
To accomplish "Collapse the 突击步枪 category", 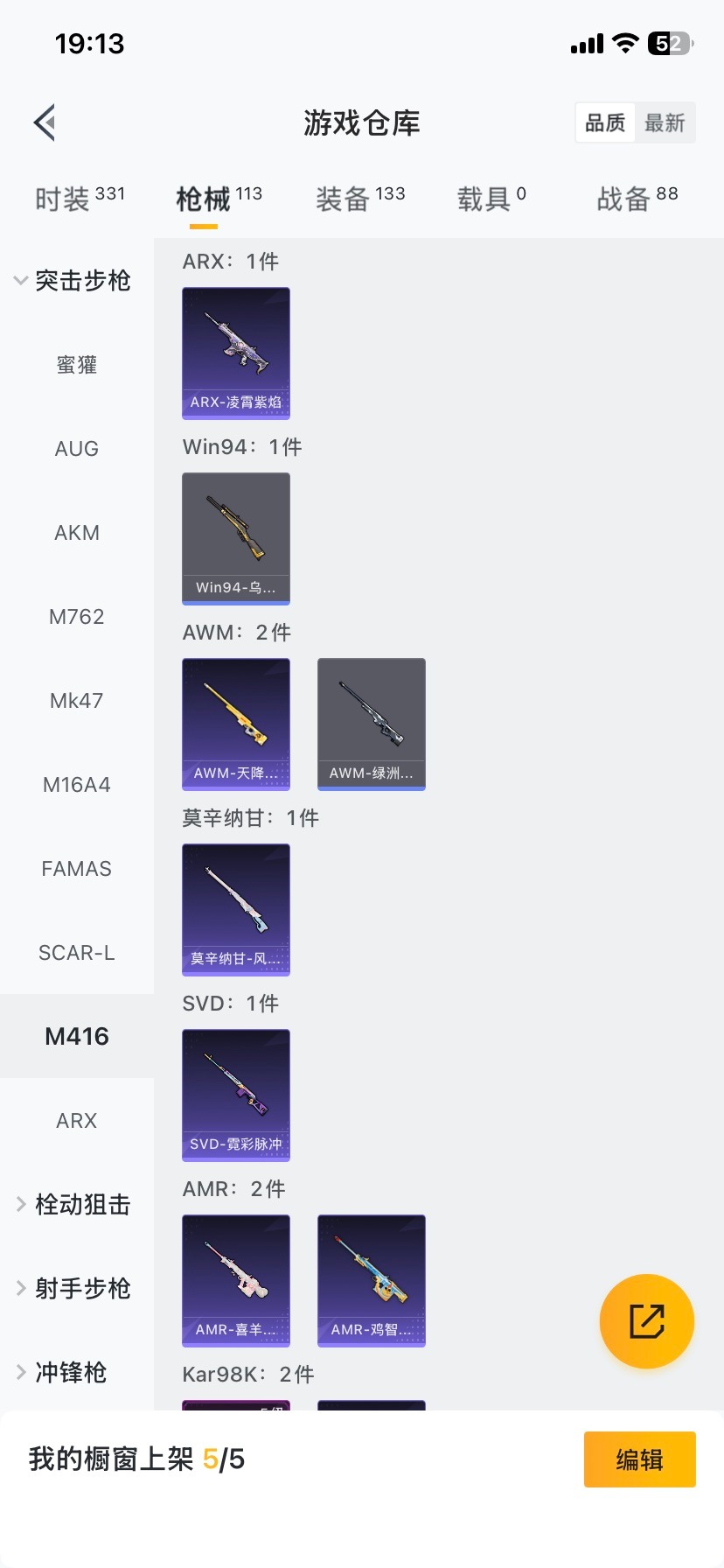I will 73,281.
